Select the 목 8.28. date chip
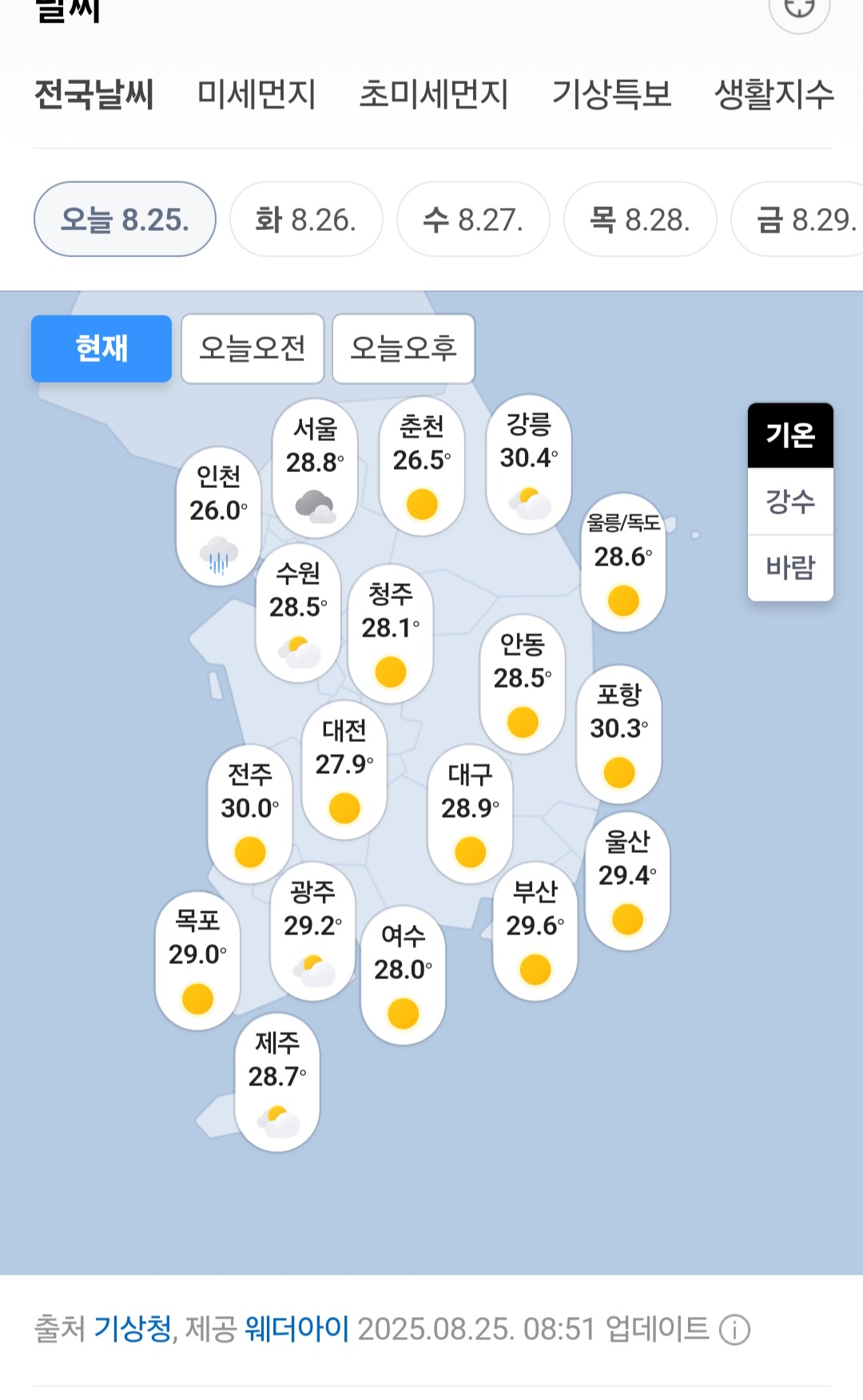 [x=640, y=220]
